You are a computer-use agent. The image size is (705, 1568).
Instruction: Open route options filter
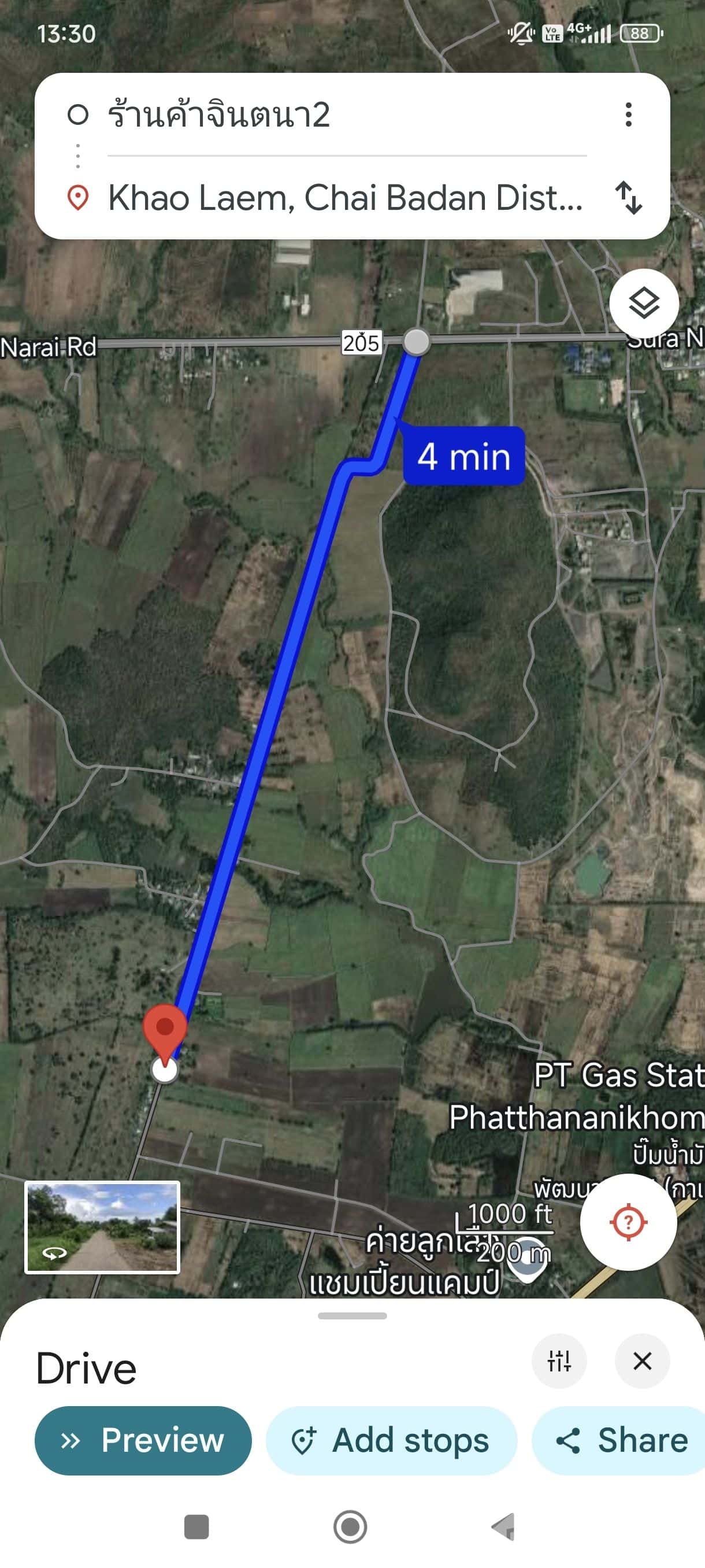click(x=558, y=1361)
